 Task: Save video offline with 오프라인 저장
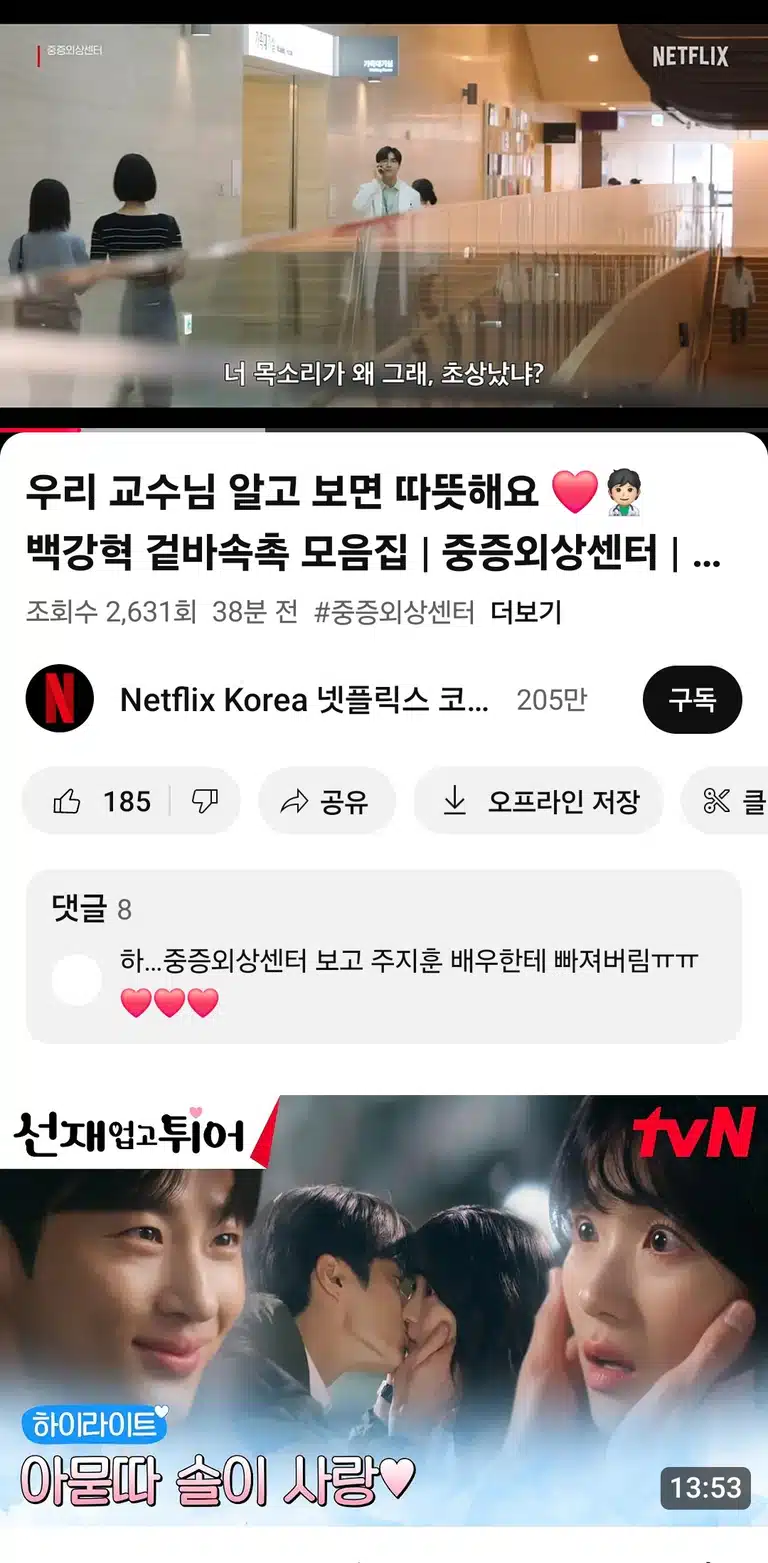click(x=539, y=801)
